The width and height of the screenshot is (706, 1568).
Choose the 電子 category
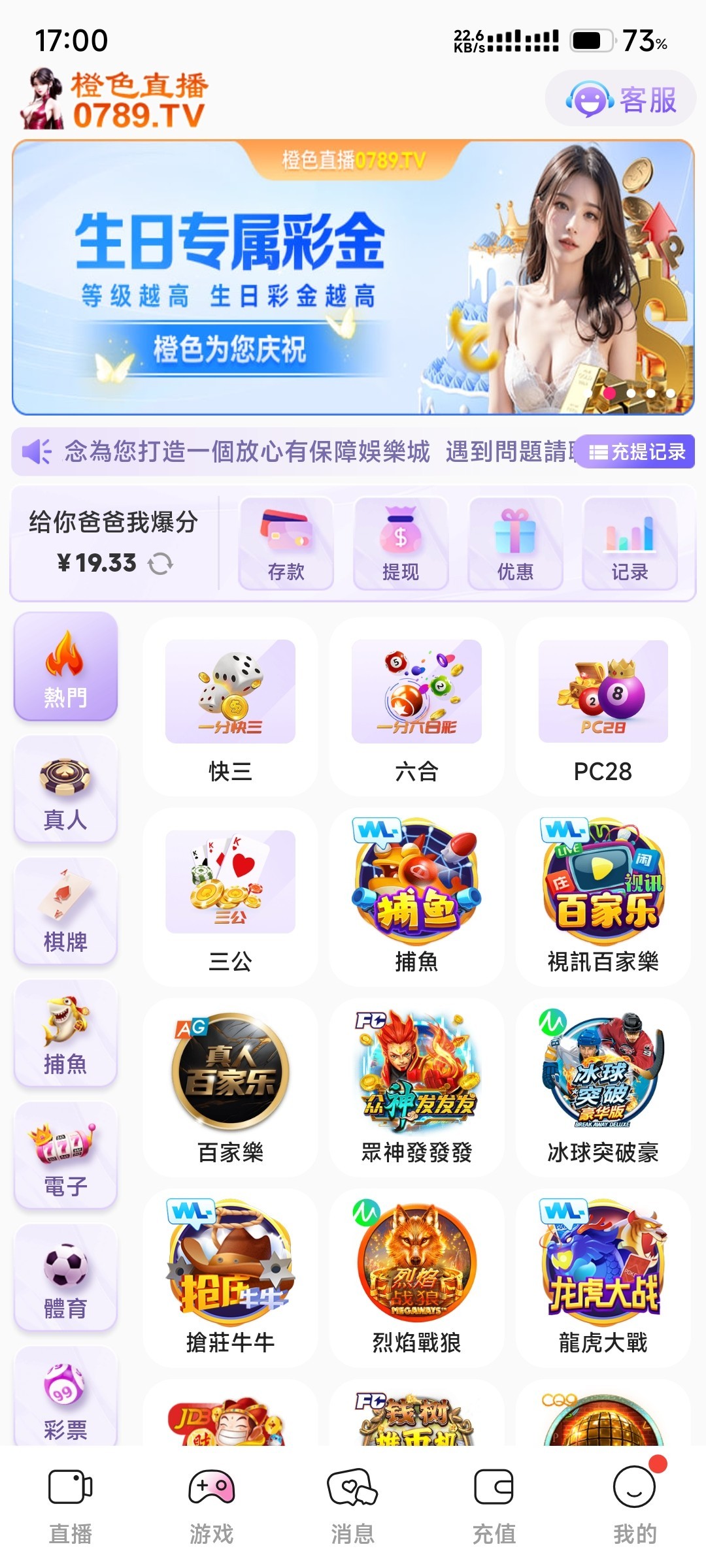pyautogui.click(x=65, y=1156)
